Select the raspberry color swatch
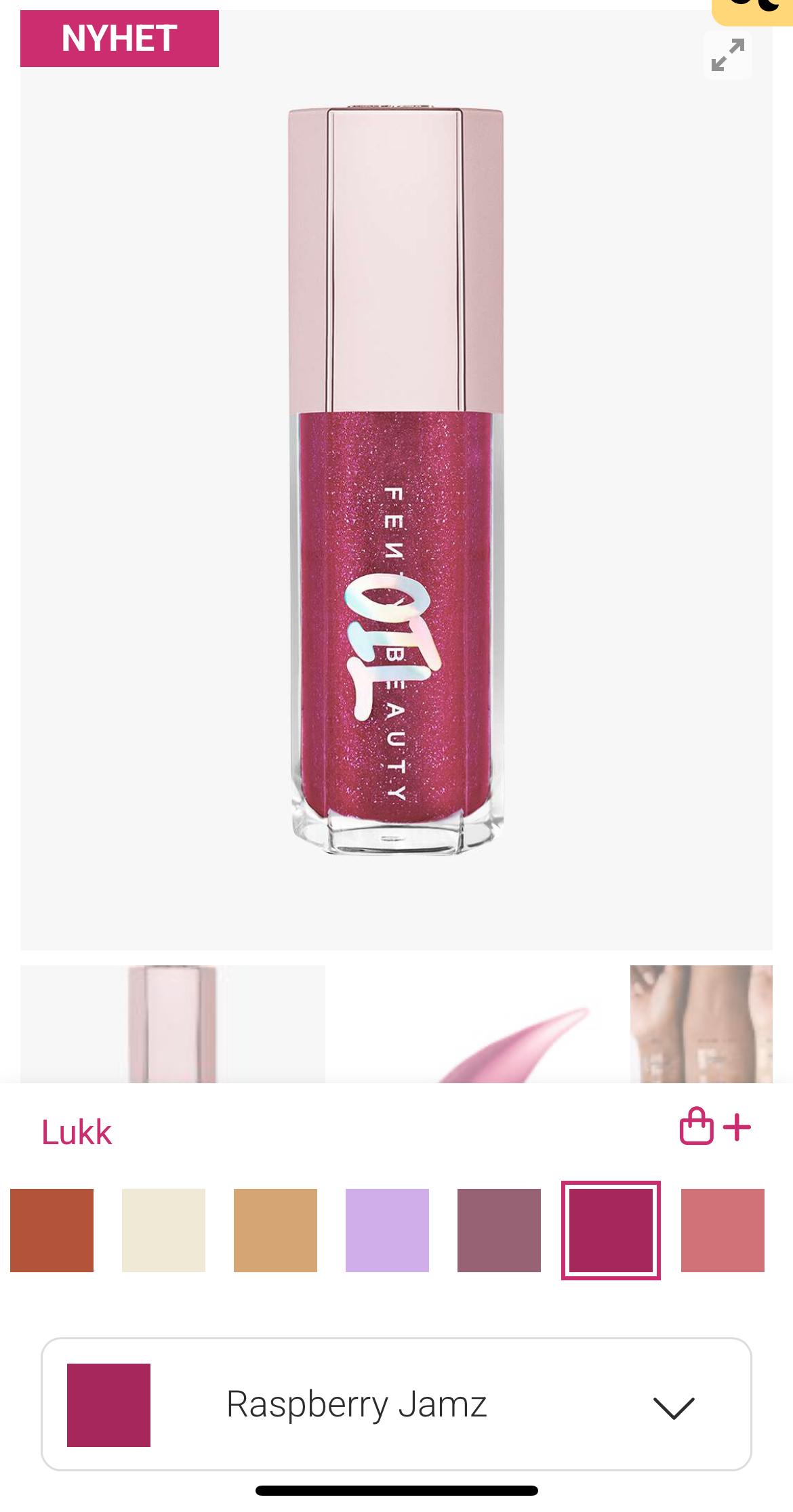 pos(611,1230)
